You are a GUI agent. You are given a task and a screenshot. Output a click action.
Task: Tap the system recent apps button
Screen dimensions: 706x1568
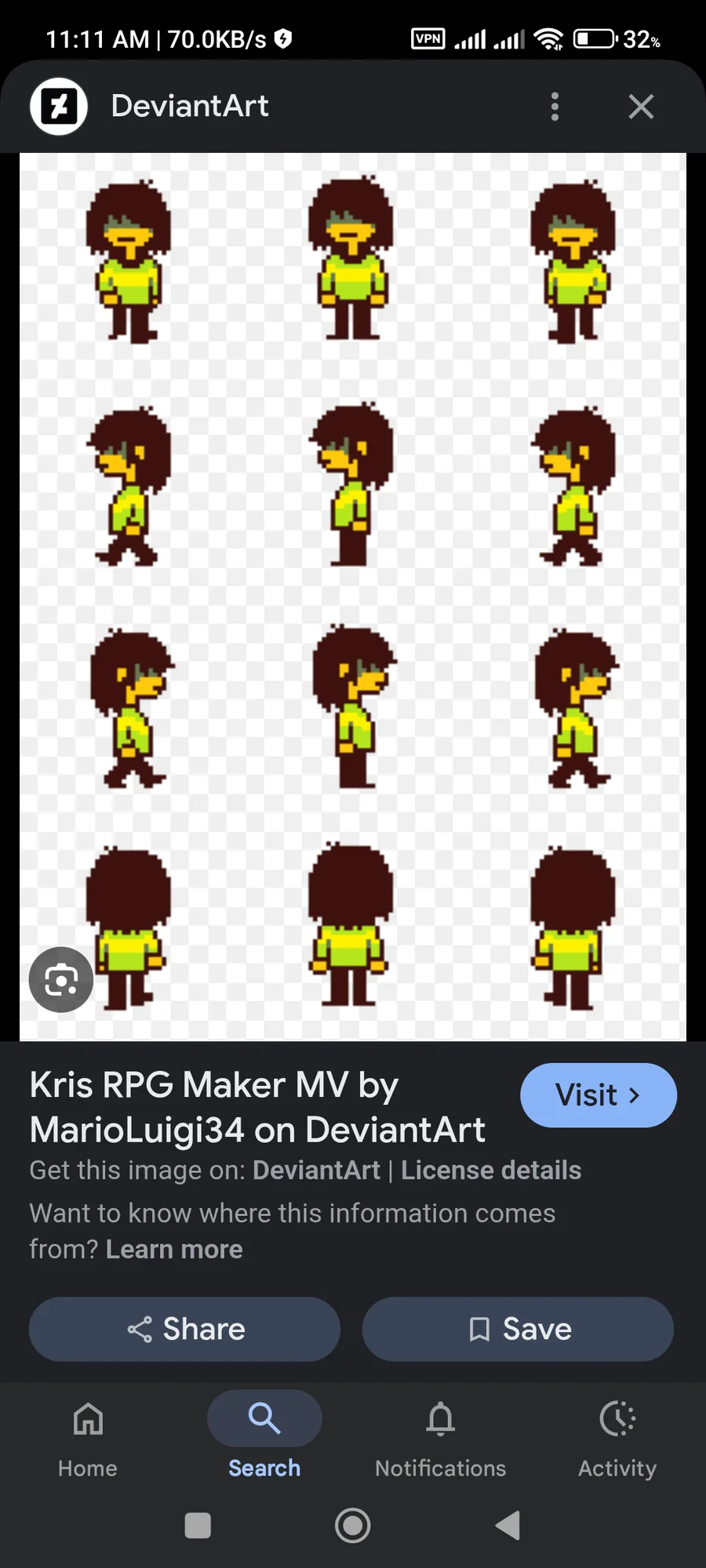click(198, 1526)
